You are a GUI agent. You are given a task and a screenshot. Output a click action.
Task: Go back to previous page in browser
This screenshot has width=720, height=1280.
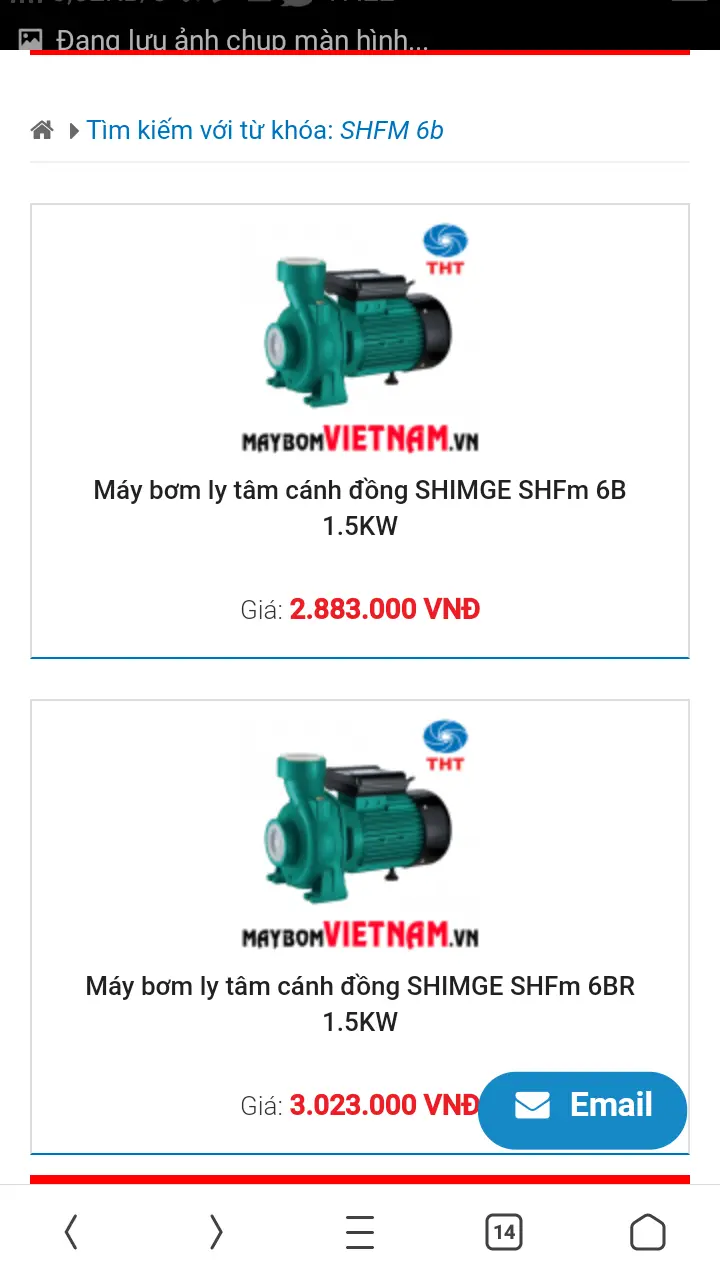[71, 1232]
